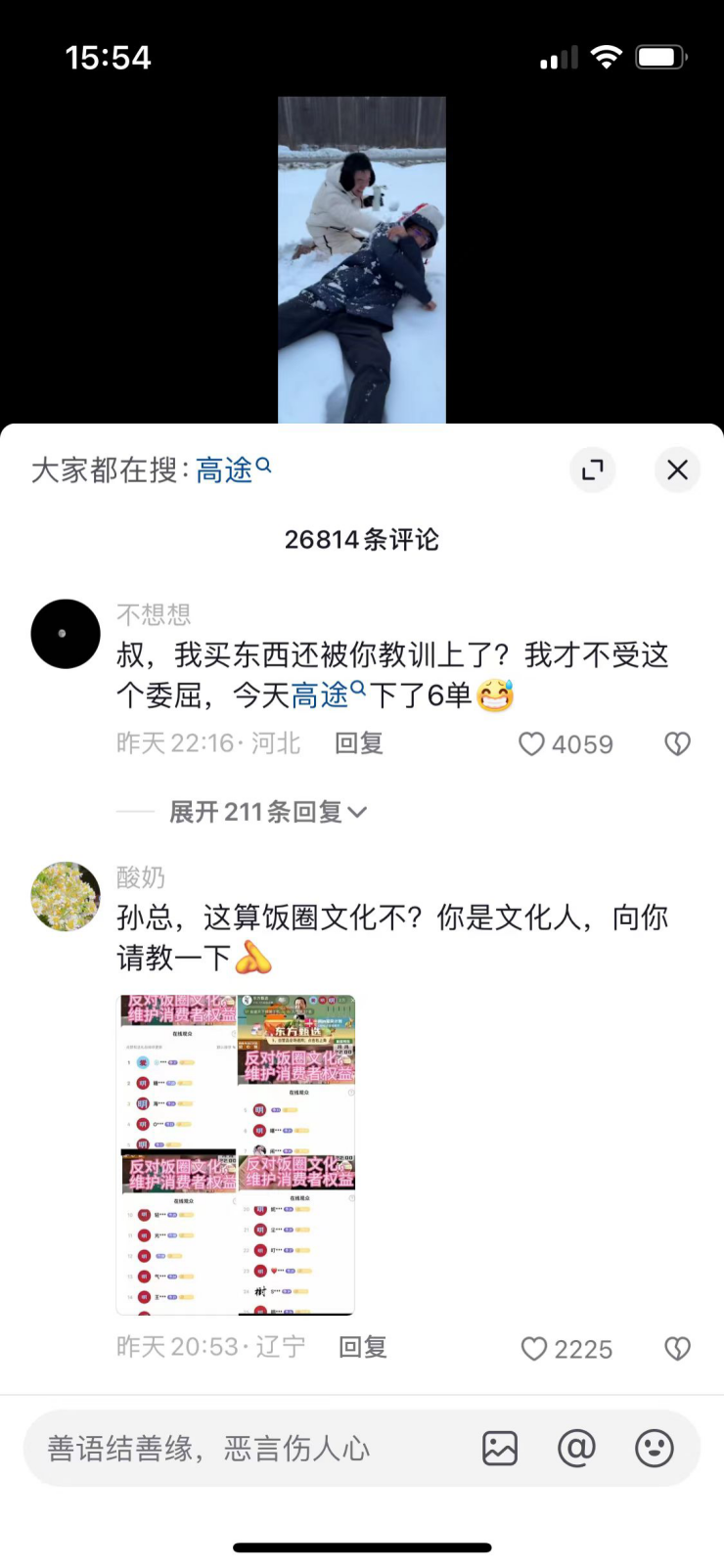
Task: Close the comments panel with the X
Action: (677, 470)
